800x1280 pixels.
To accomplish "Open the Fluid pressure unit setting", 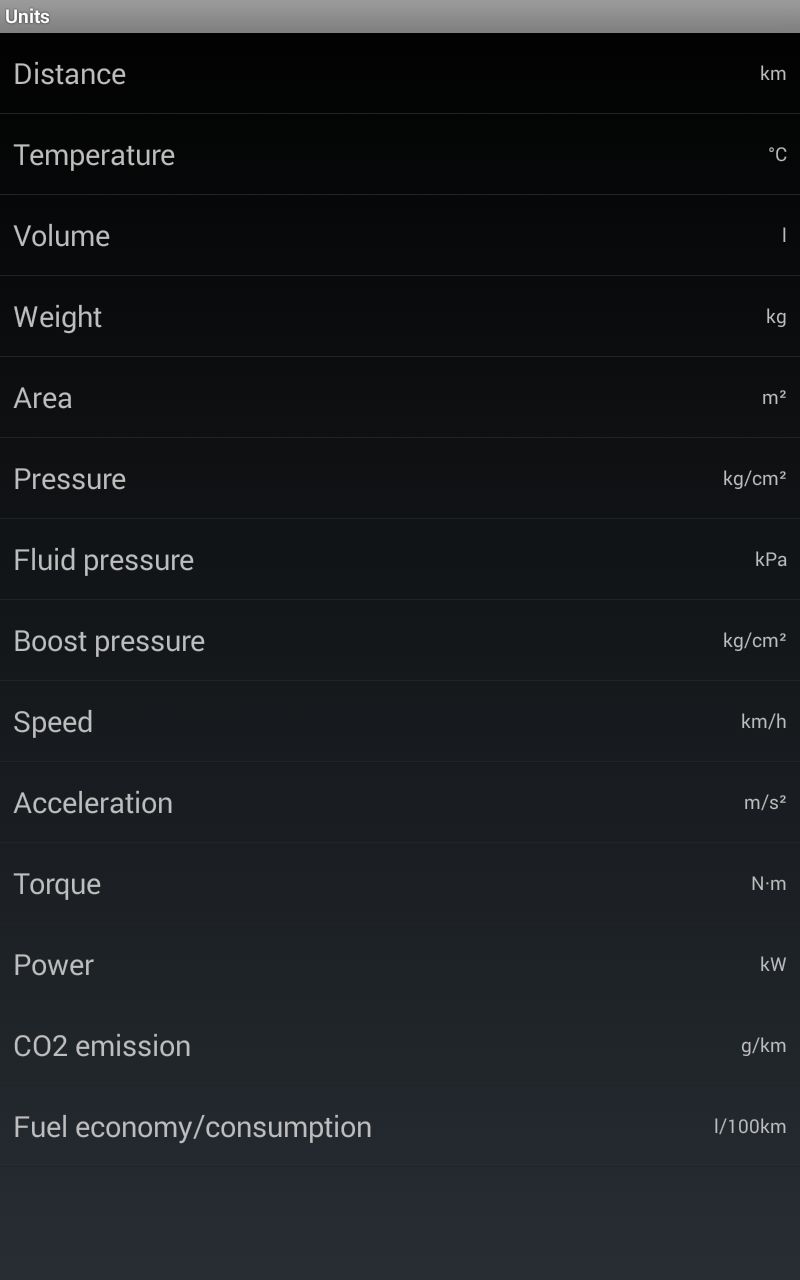I will (x=400, y=560).
